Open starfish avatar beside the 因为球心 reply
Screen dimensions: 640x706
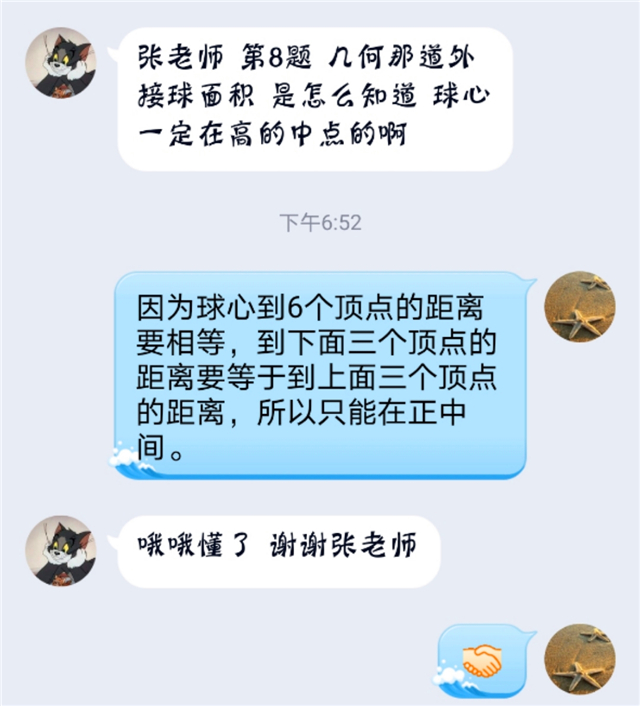click(x=579, y=308)
